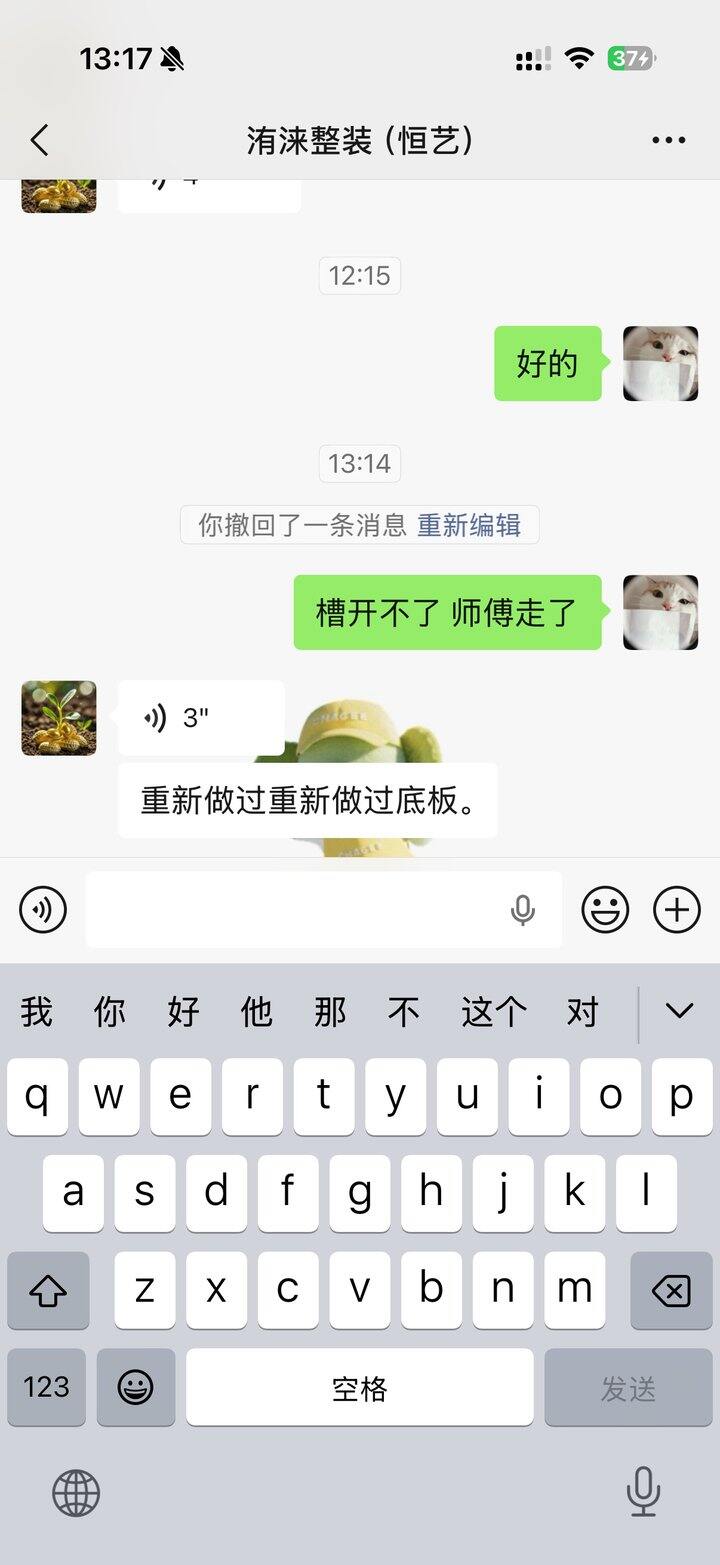Switch keyboard to 123 numbers
The height and width of the screenshot is (1565, 720).
click(x=47, y=1387)
